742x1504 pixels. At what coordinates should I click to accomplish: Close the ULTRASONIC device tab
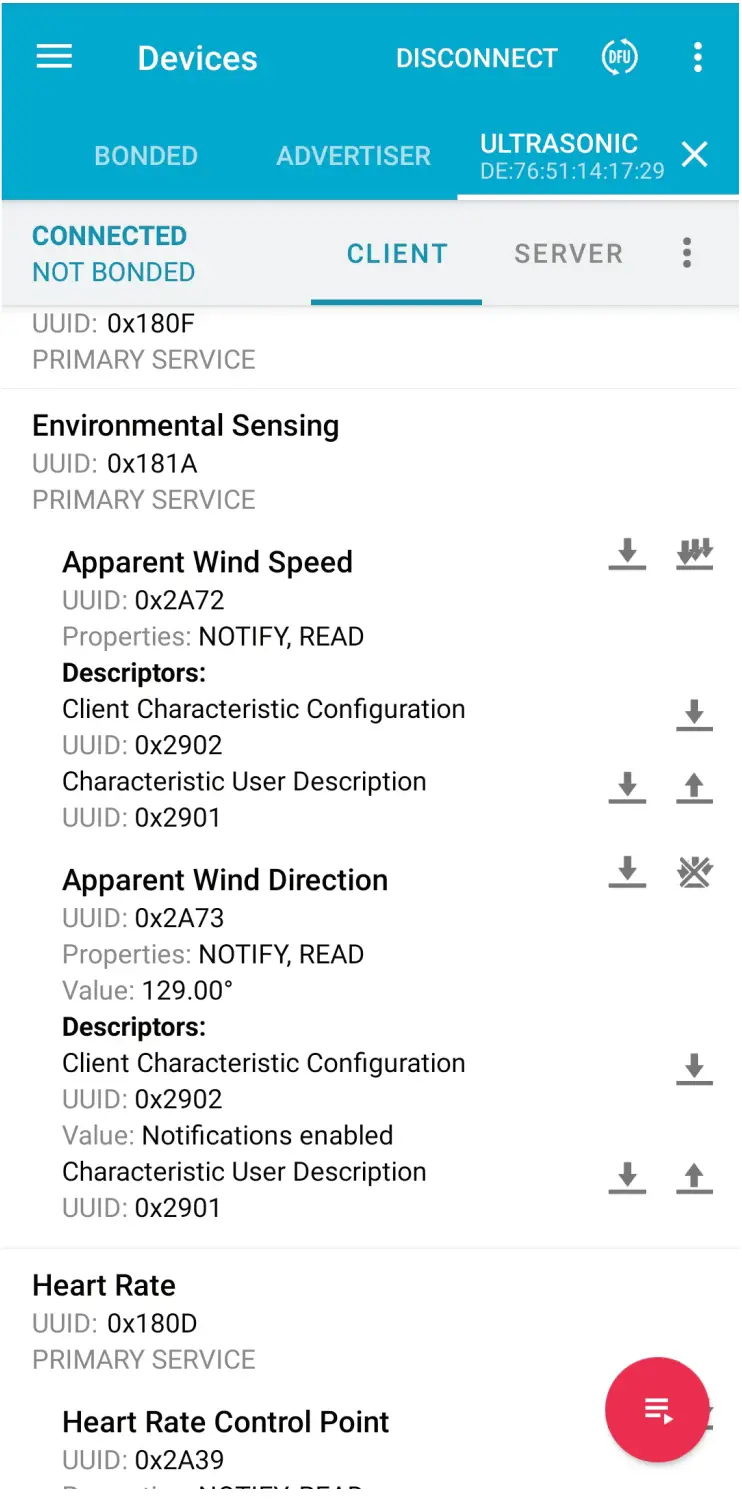[694, 155]
